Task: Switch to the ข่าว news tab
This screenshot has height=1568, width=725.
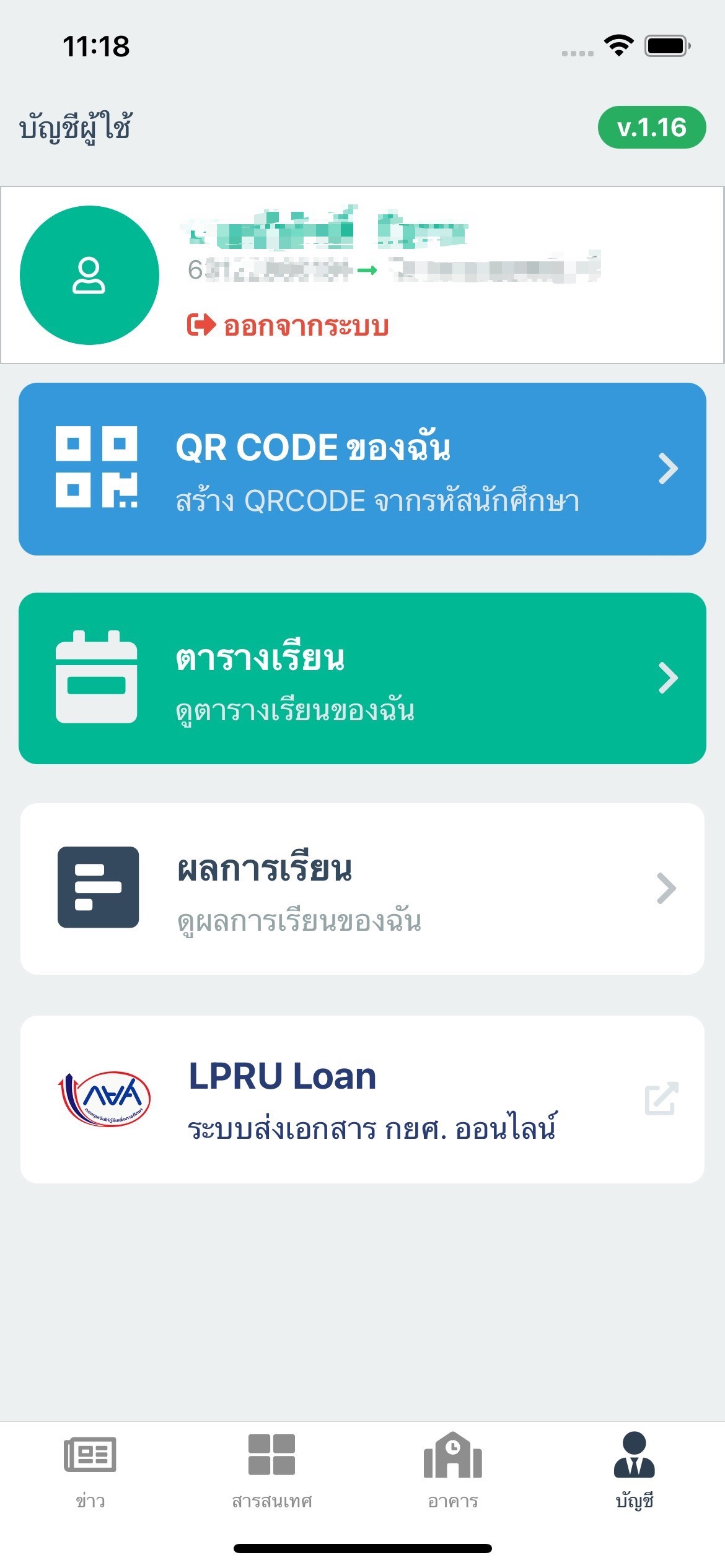Action: 90,1471
